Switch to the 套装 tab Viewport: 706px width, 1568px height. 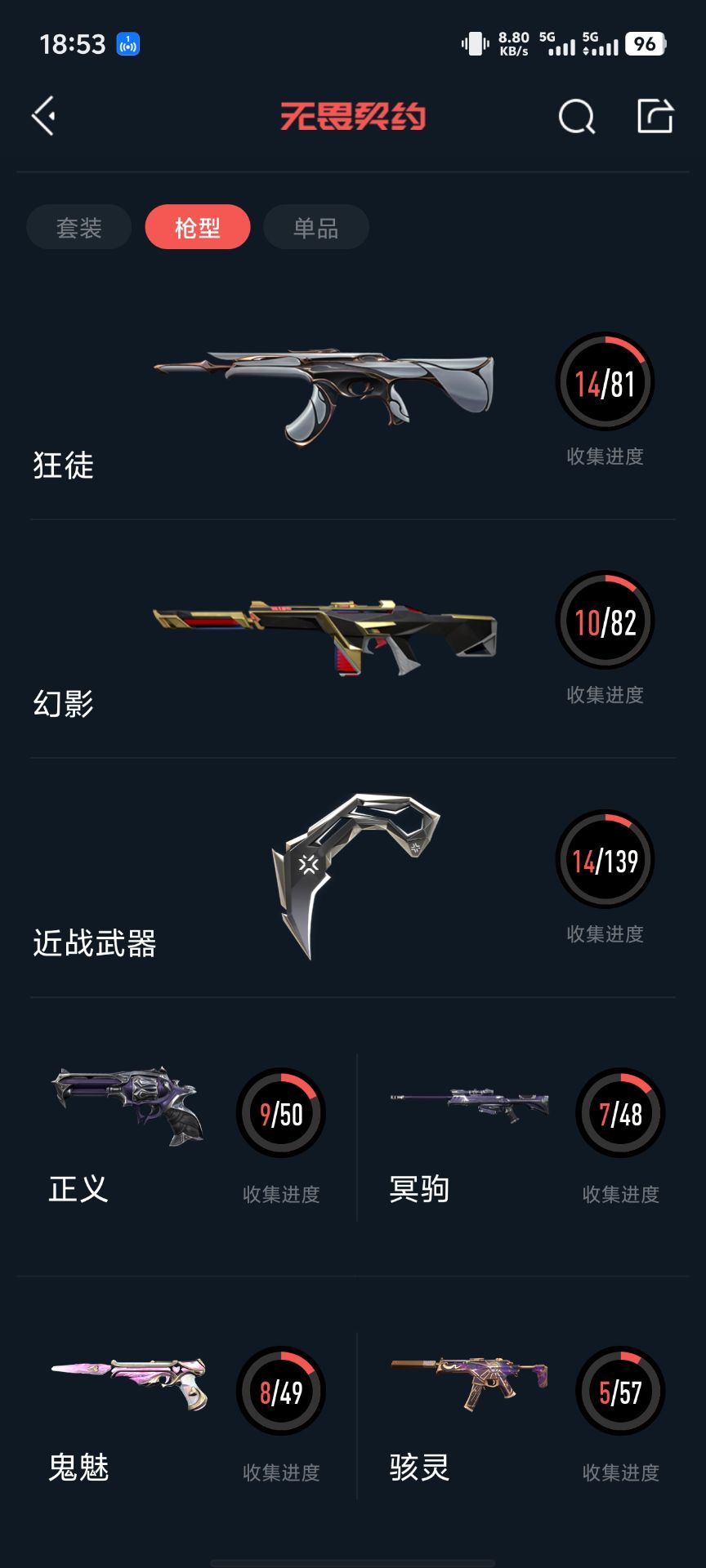tap(78, 227)
